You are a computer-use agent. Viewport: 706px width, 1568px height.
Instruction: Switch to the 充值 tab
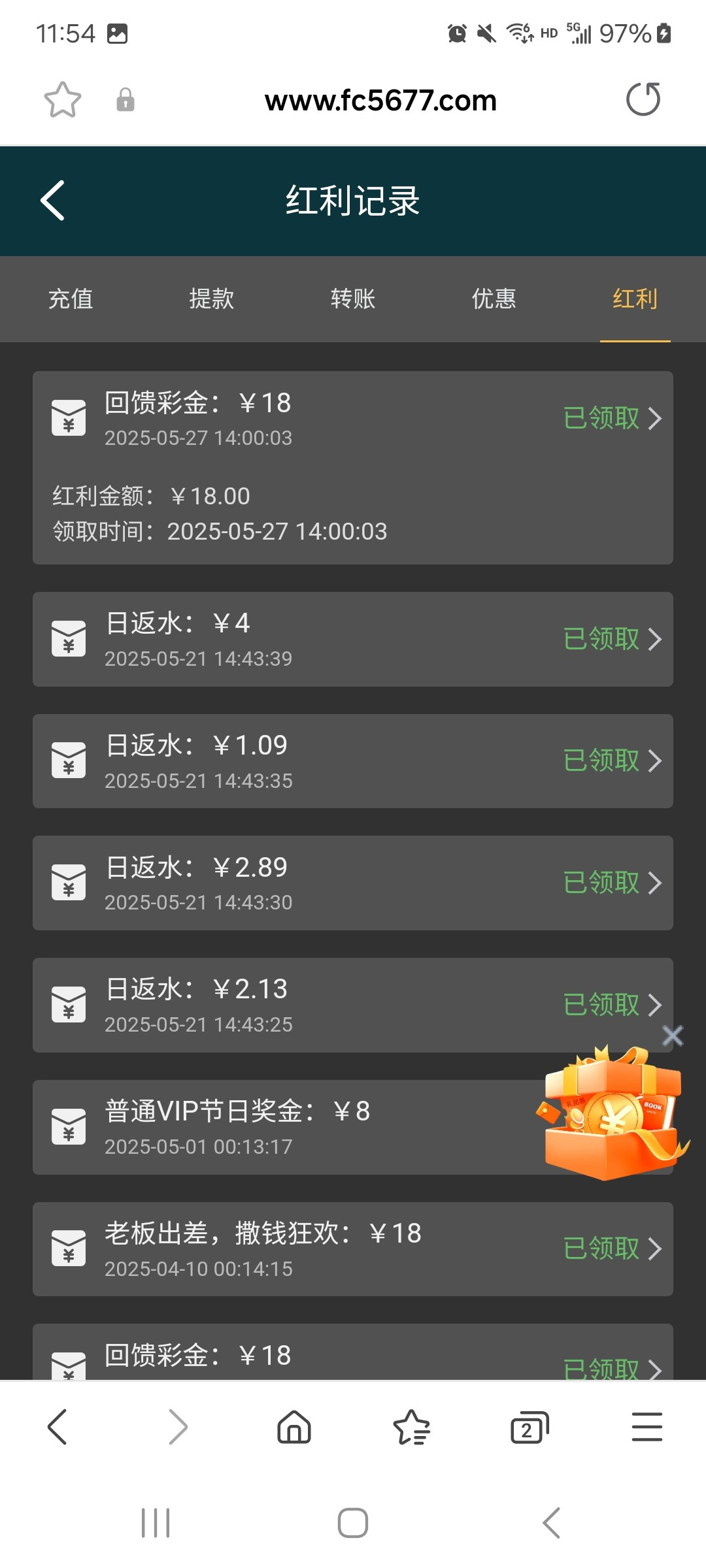click(x=71, y=299)
